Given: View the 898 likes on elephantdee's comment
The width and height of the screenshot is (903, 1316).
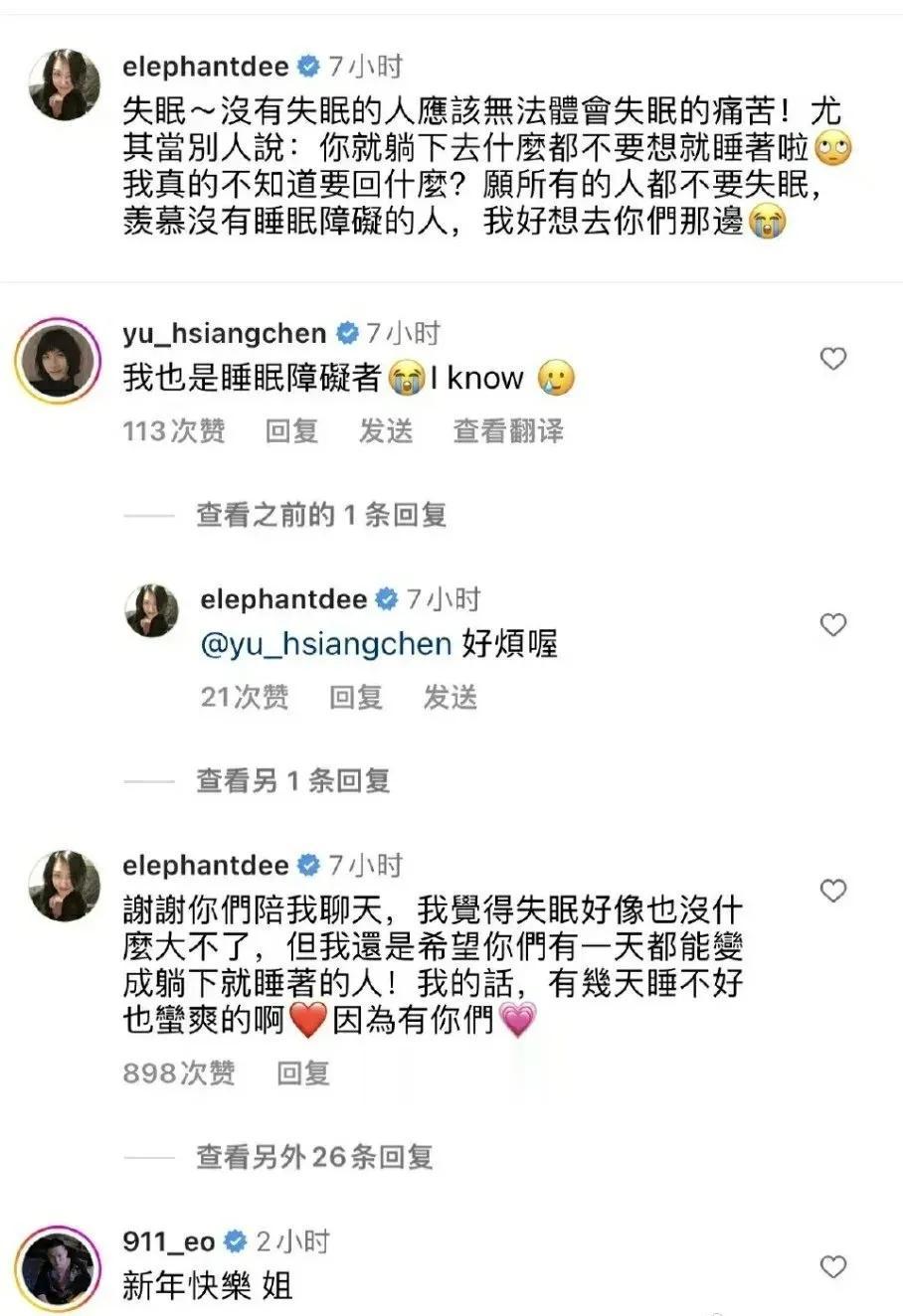Looking at the screenshot, I should 179,1073.
